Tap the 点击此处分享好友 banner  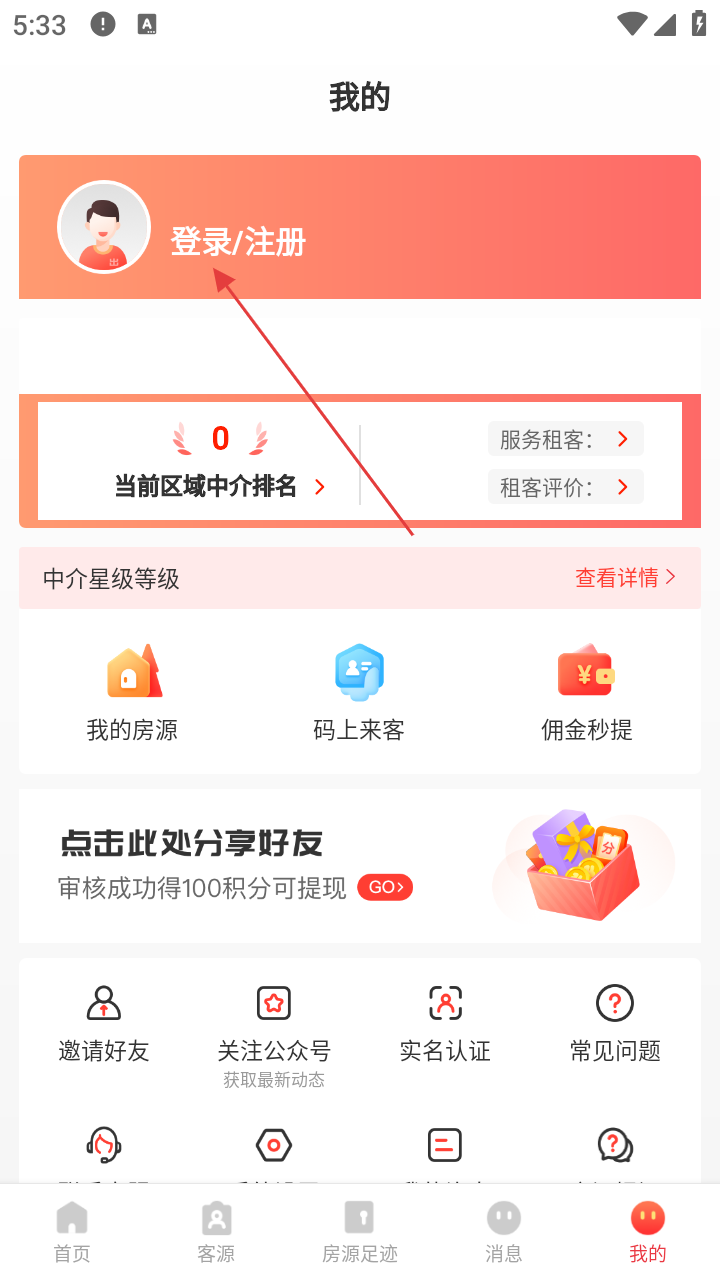[x=360, y=865]
